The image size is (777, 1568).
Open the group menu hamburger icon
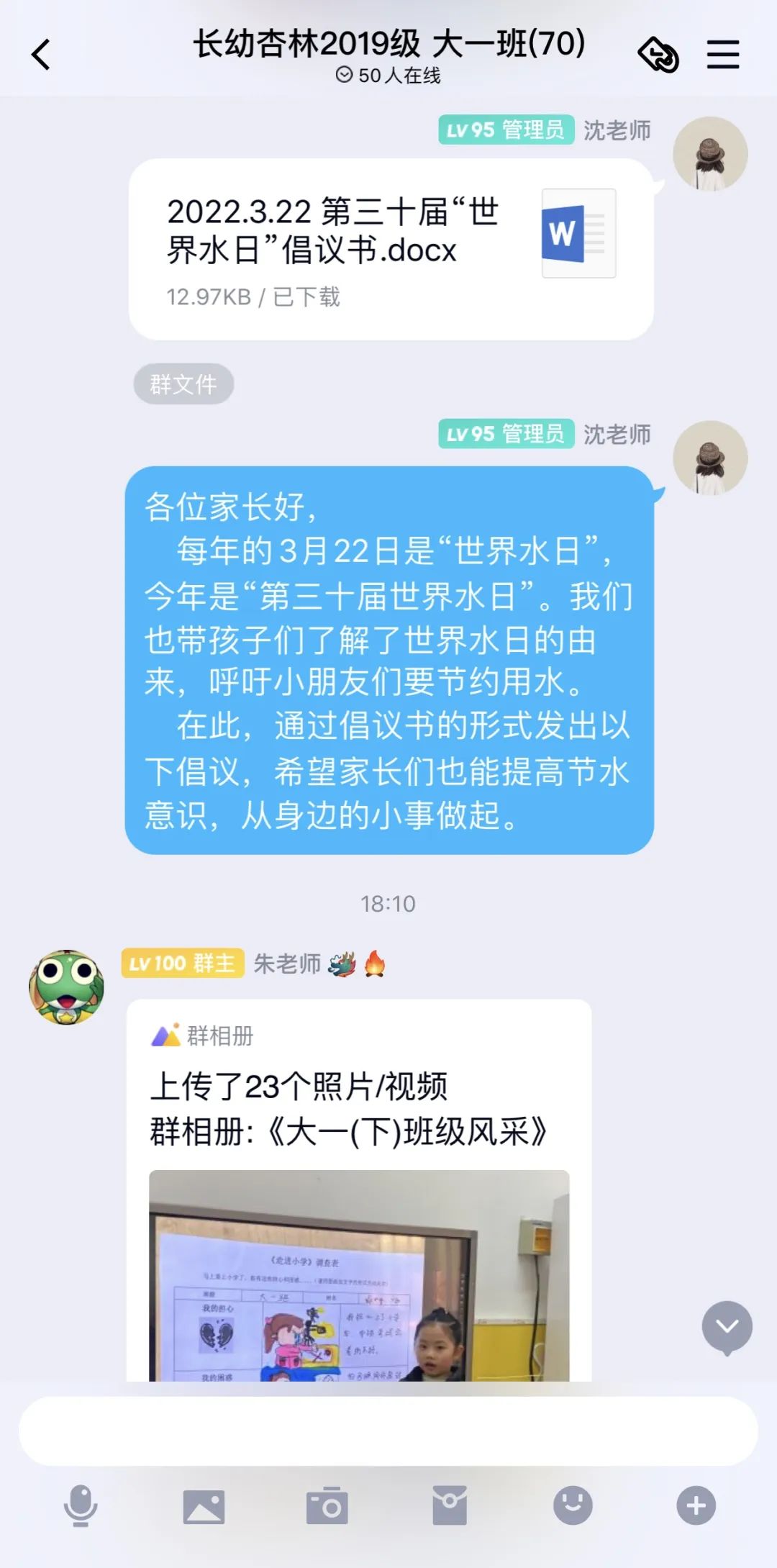(x=722, y=55)
